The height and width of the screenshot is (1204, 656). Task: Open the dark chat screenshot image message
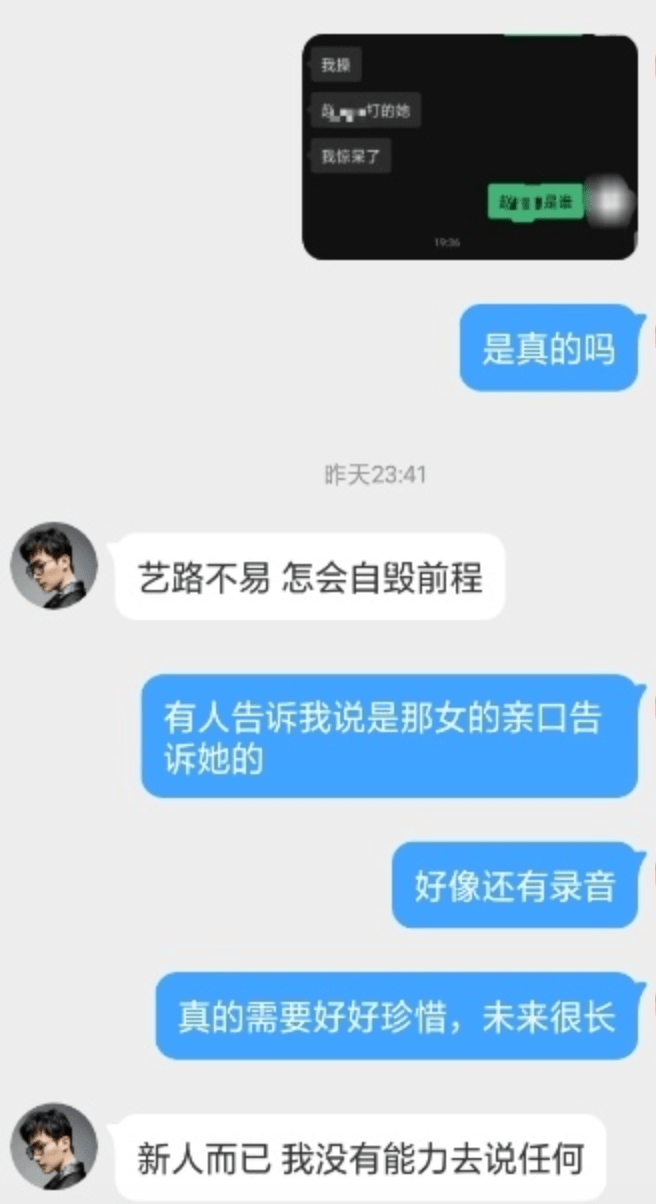tap(469, 147)
